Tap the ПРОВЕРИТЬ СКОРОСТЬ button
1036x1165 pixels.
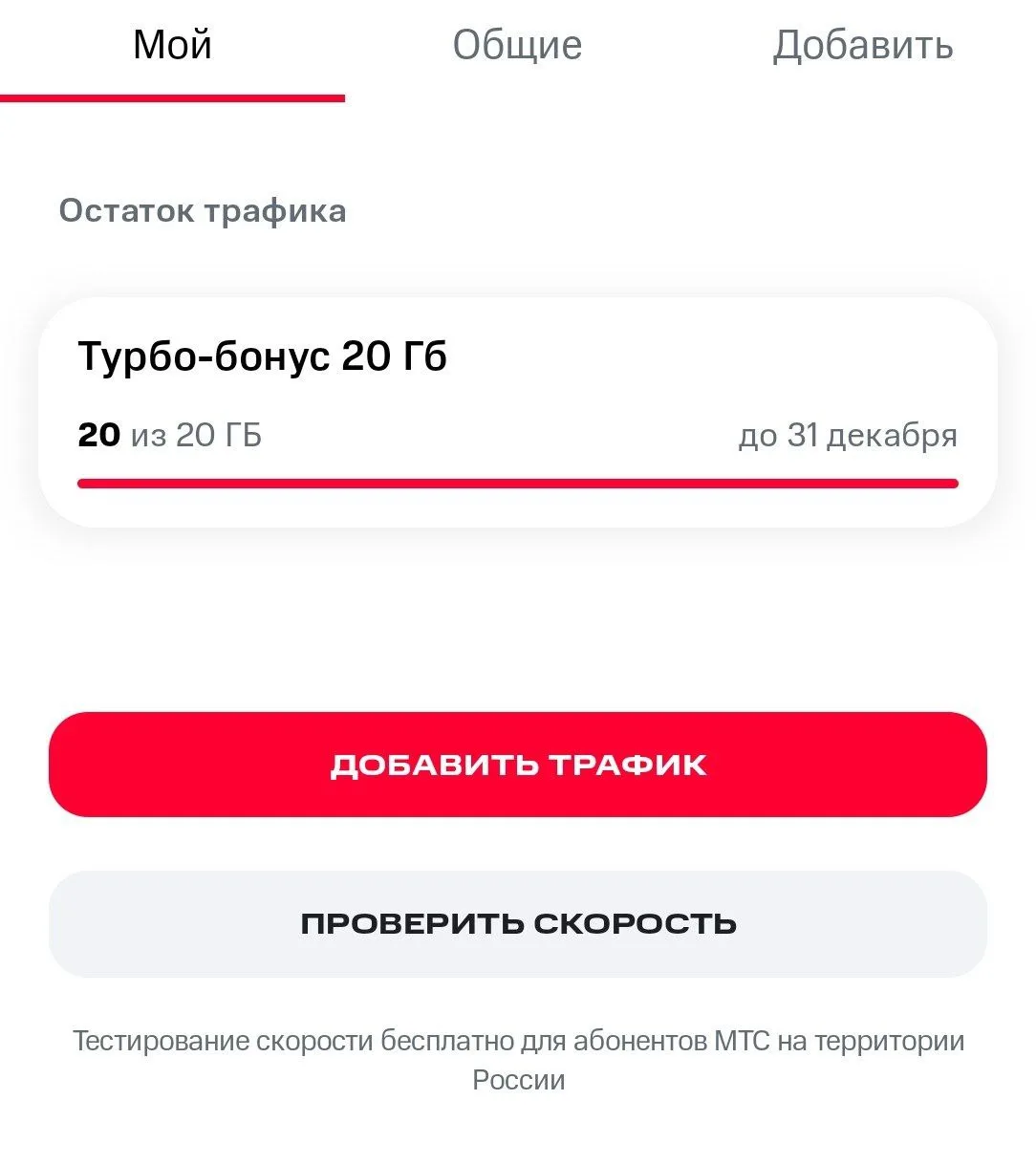coord(517,923)
